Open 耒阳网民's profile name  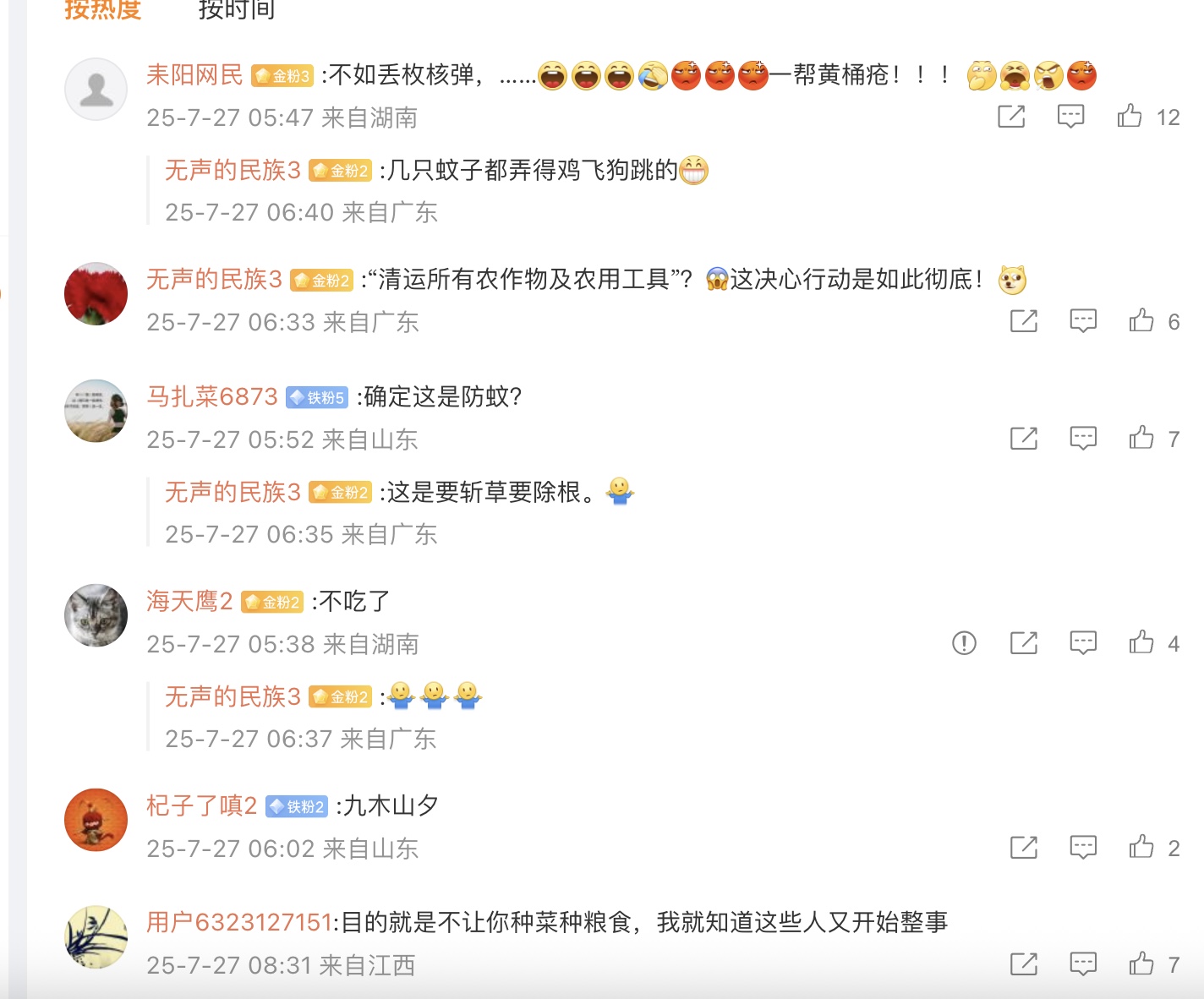click(x=194, y=75)
